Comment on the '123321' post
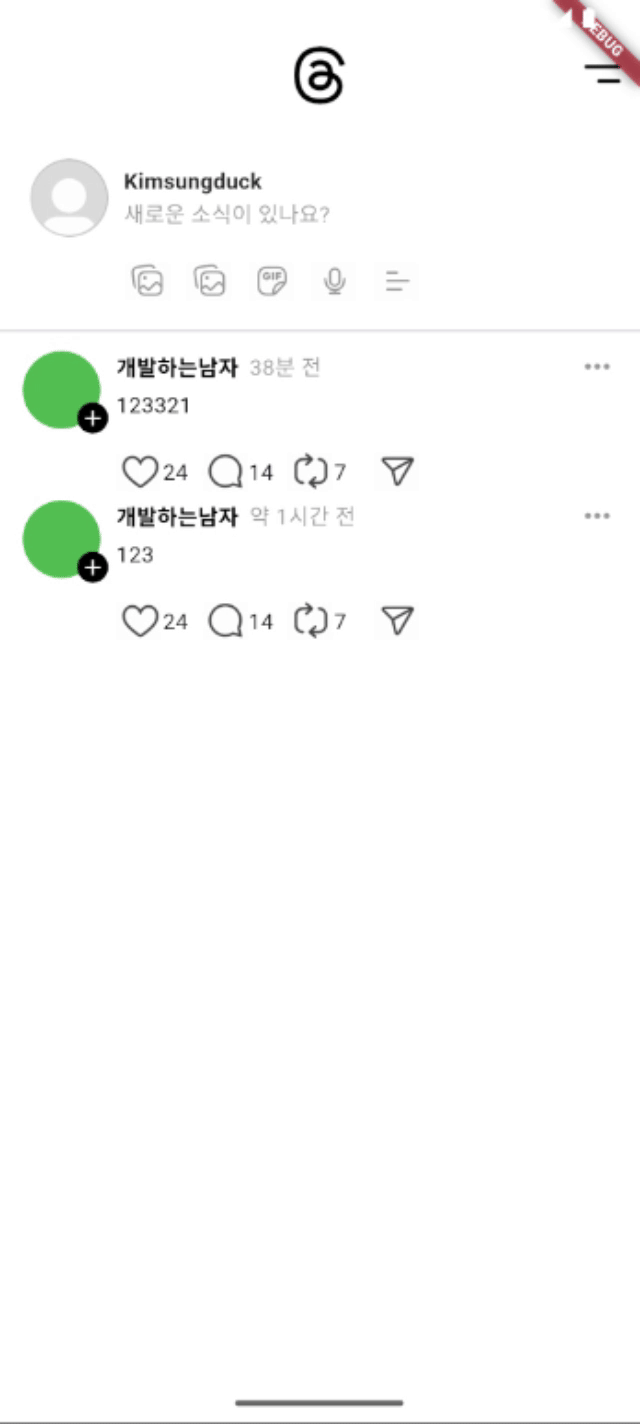The width and height of the screenshot is (640, 1424). pyautogui.click(x=226, y=472)
